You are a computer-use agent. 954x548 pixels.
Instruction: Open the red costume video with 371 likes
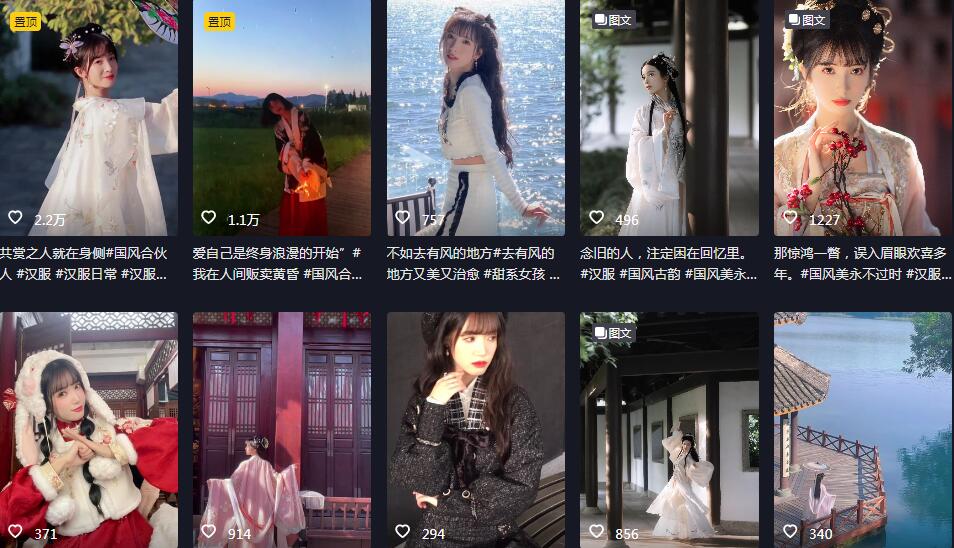coord(88,430)
